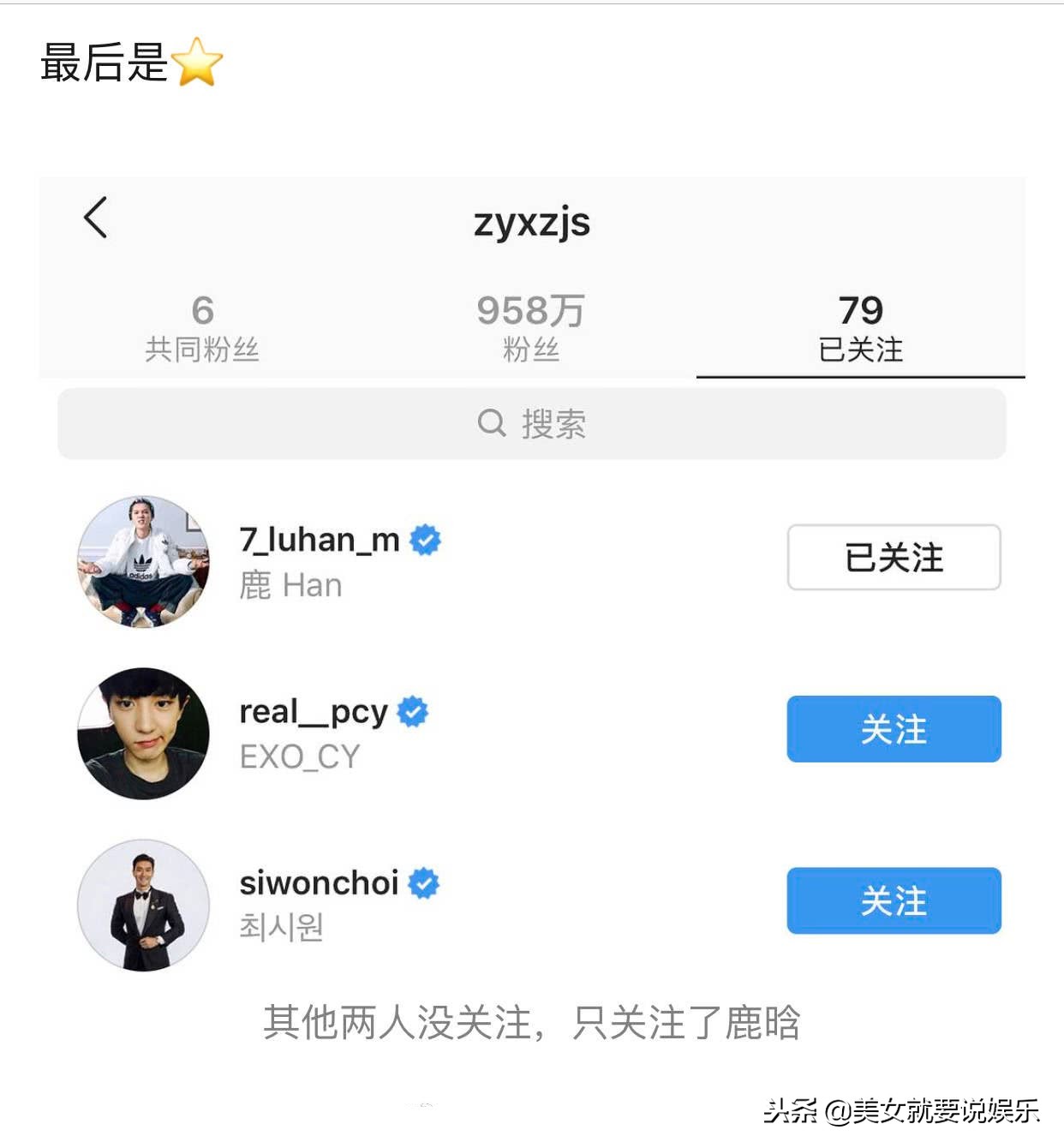Viewport: 1064px width, 1148px height.
Task: Click the 搜索 search input field
Action: click(x=531, y=422)
